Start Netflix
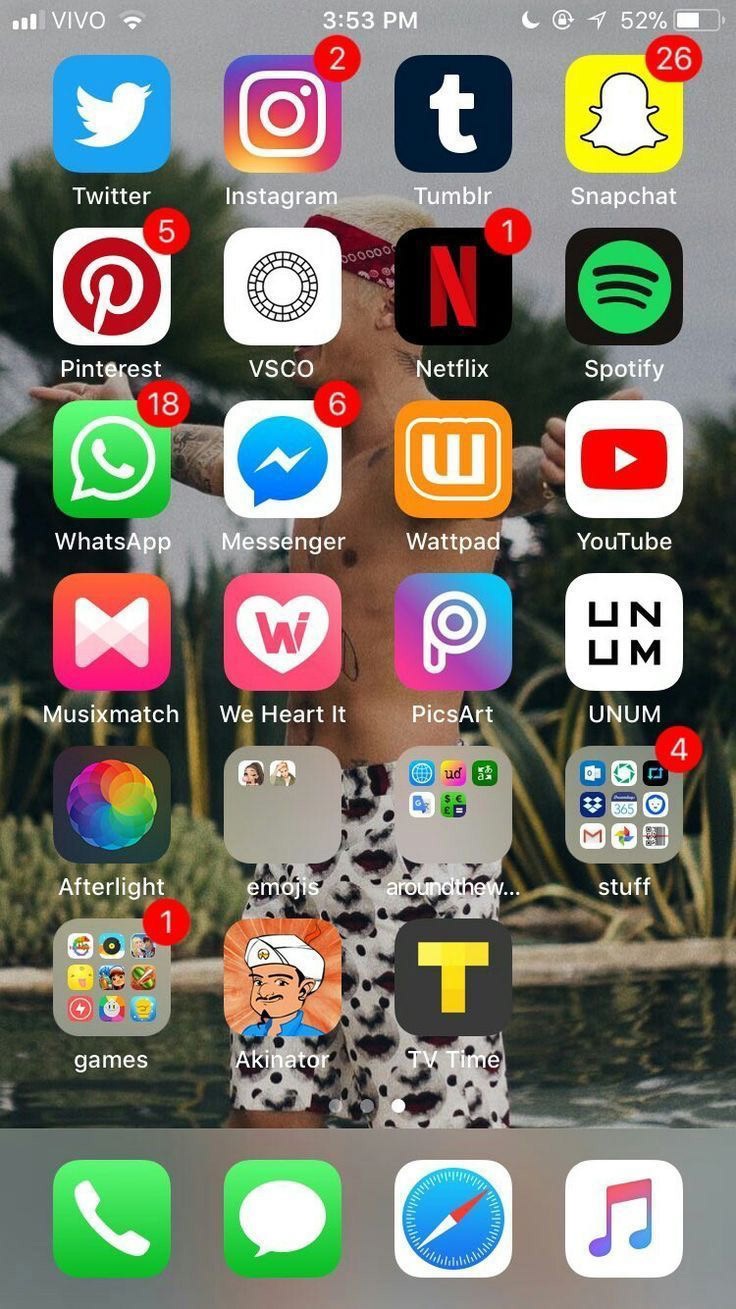Image resolution: width=736 pixels, height=1309 pixels. tap(453, 286)
